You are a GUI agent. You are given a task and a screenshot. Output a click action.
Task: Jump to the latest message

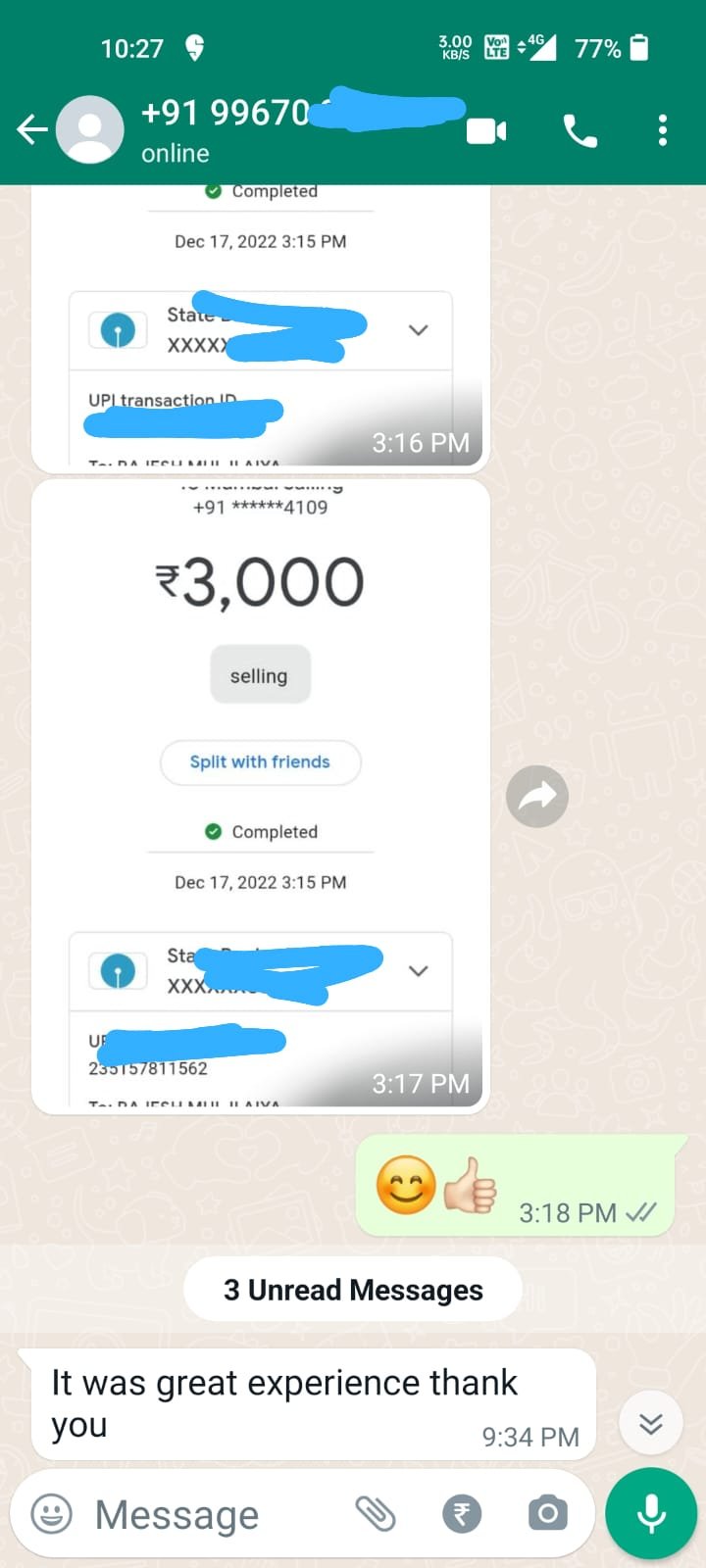(651, 1423)
